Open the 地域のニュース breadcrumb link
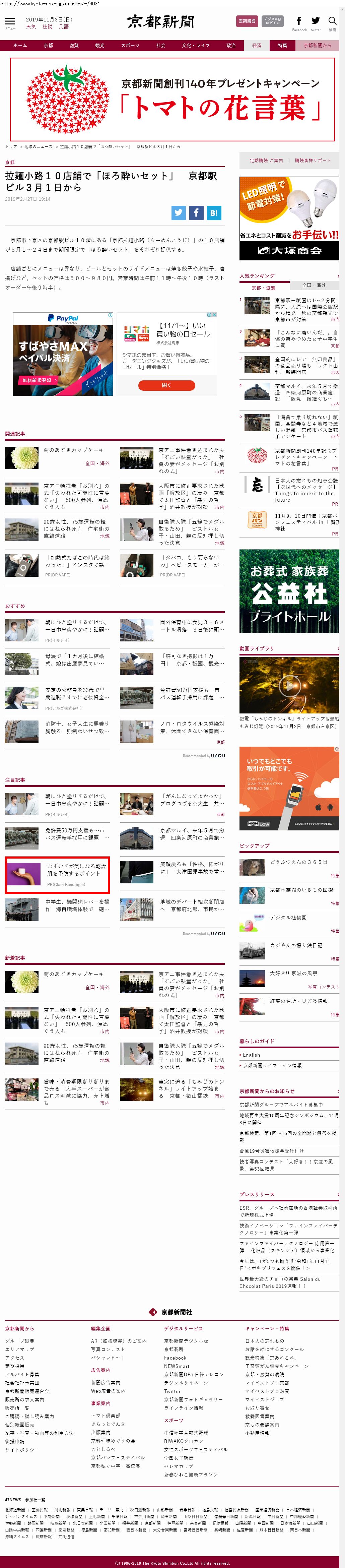Viewport: 345px width, 1568px height. 38,147
